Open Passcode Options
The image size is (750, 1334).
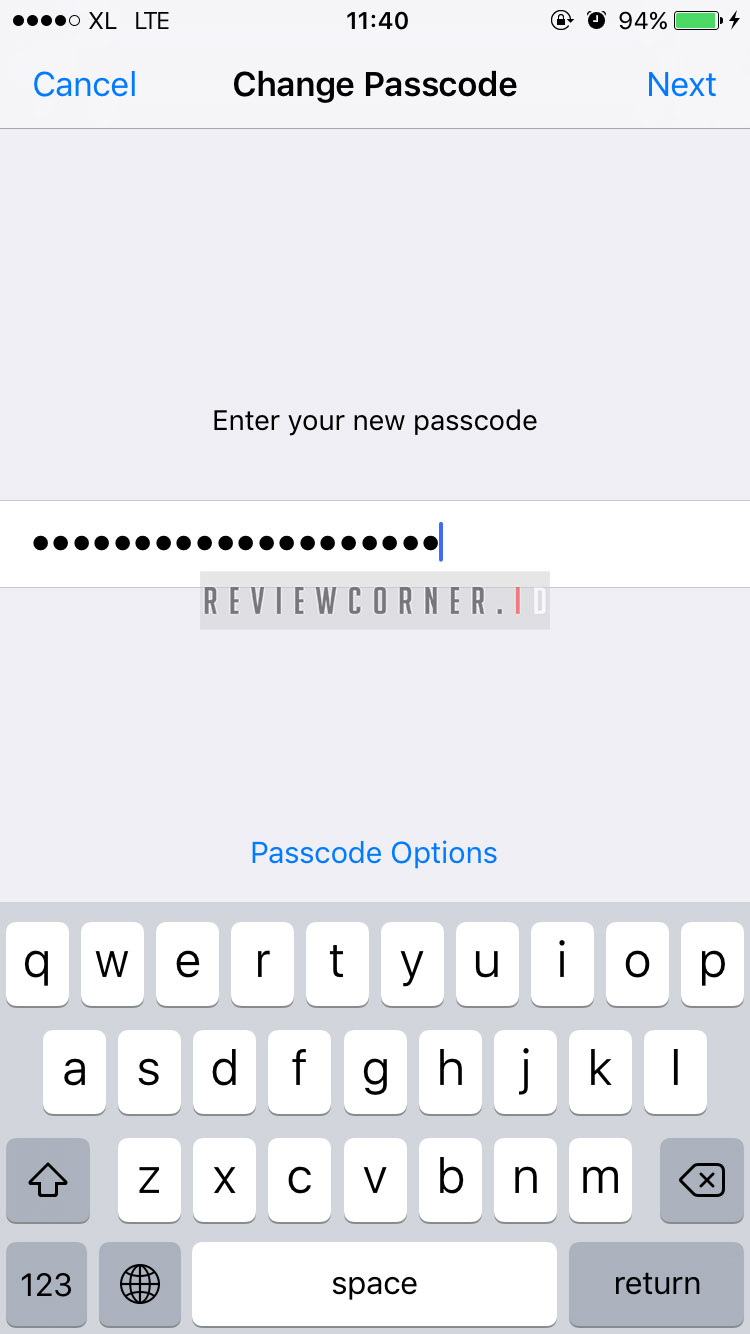coord(374,853)
